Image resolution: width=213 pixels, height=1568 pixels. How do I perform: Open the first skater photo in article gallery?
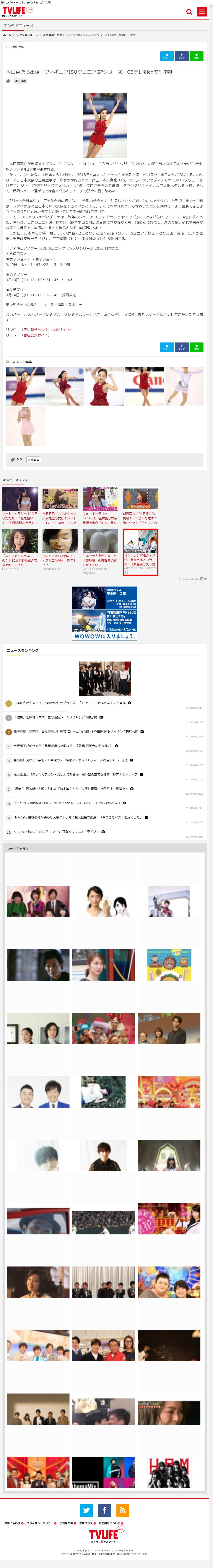coord(25,386)
